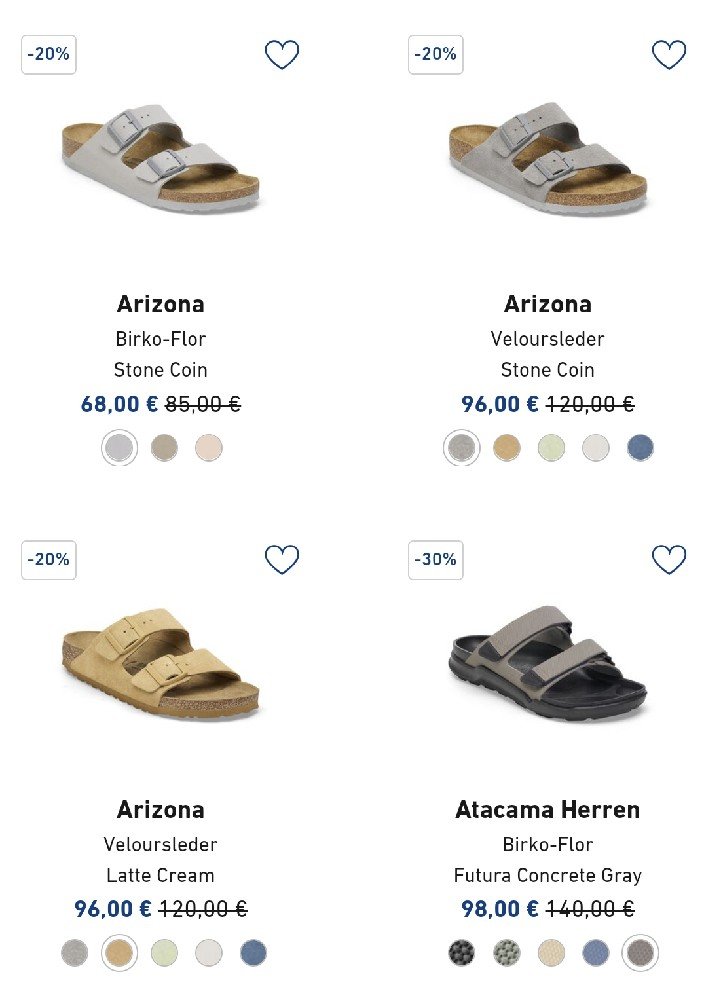Select the blue swatch on Arizona Veloursleder Stone Coin
This screenshot has width=707, height=1000.
[x=640, y=447]
